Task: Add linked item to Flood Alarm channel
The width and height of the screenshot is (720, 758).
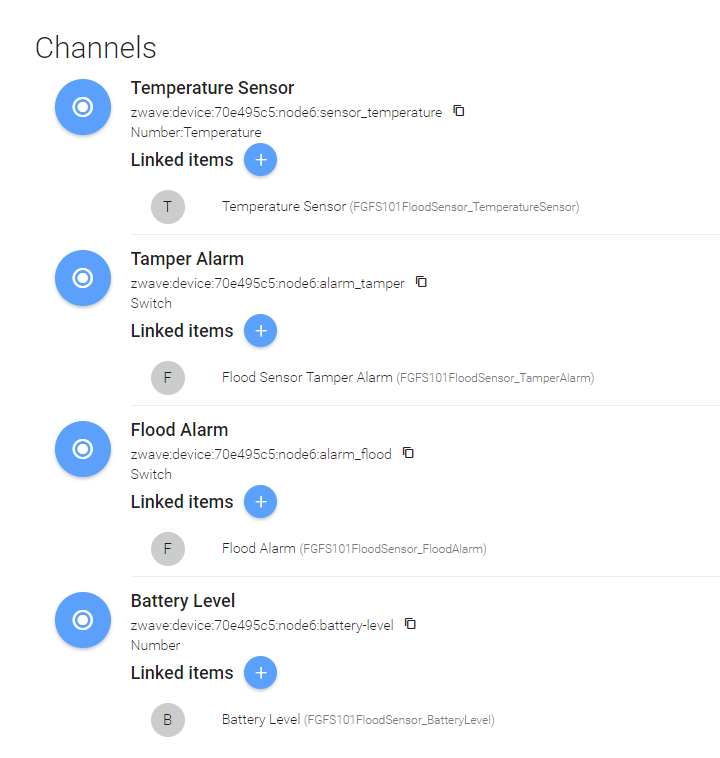Action: (x=260, y=502)
